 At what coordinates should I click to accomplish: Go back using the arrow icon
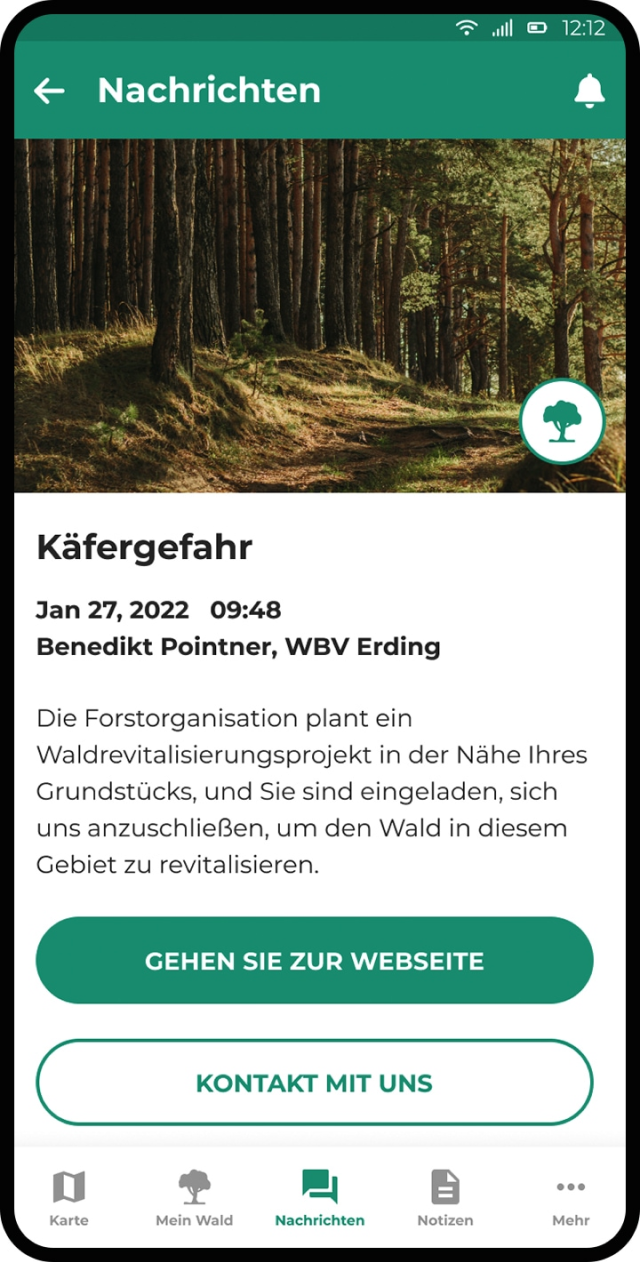(x=49, y=91)
